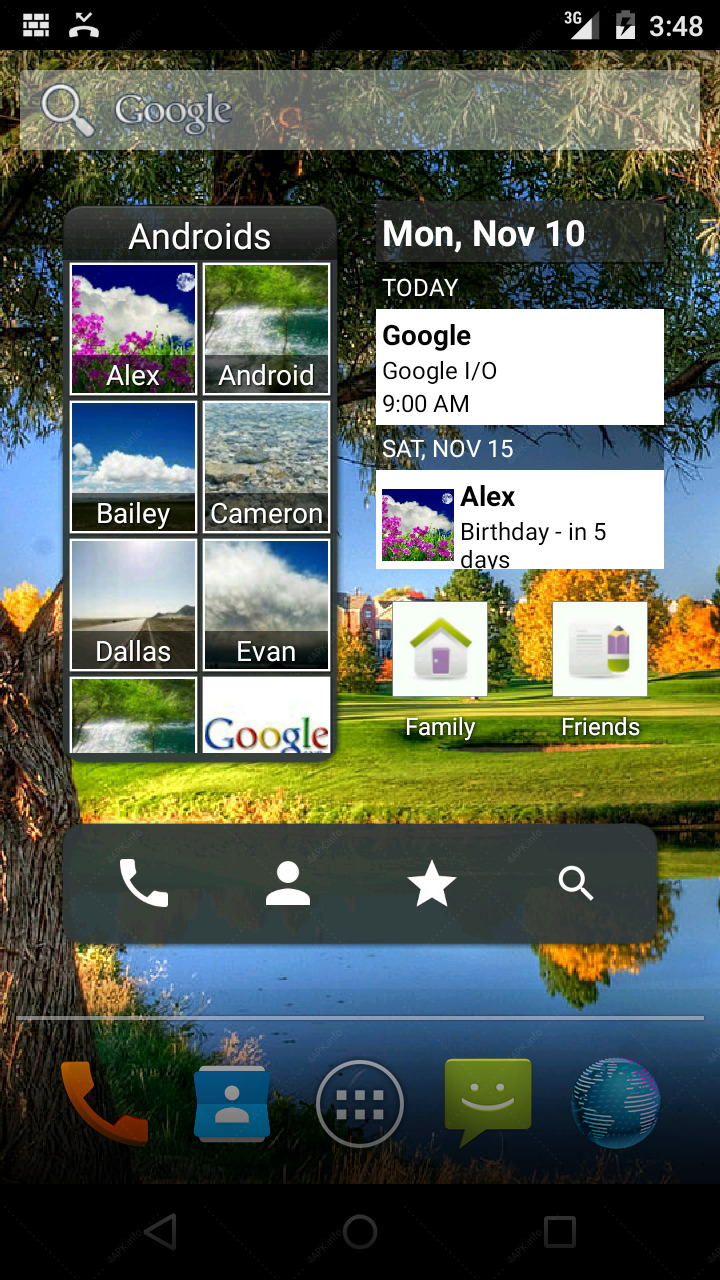Open Alex's contact tile in Androids
This screenshot has height=1280, width=720.
pos(133,329)
